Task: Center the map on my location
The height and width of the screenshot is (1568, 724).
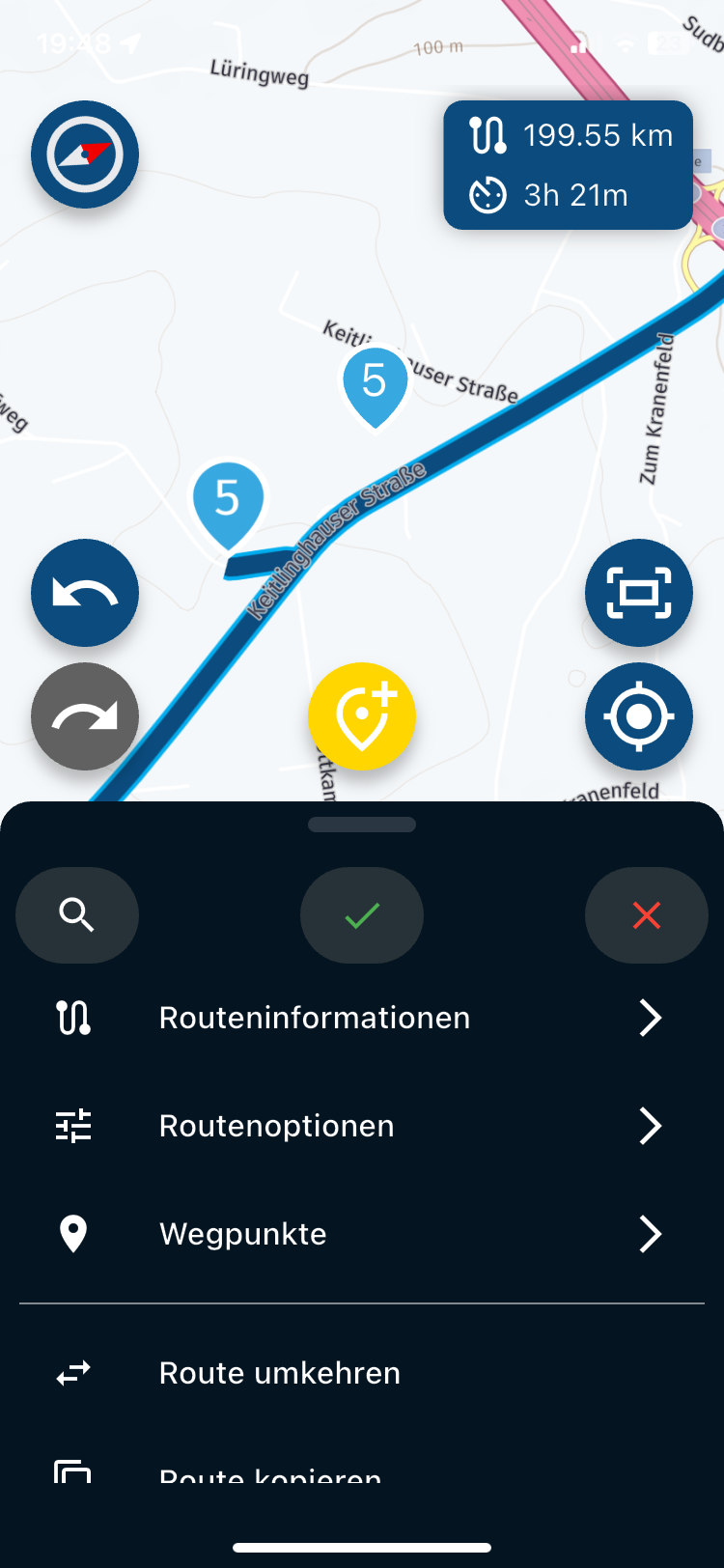Action: point(639,716)
